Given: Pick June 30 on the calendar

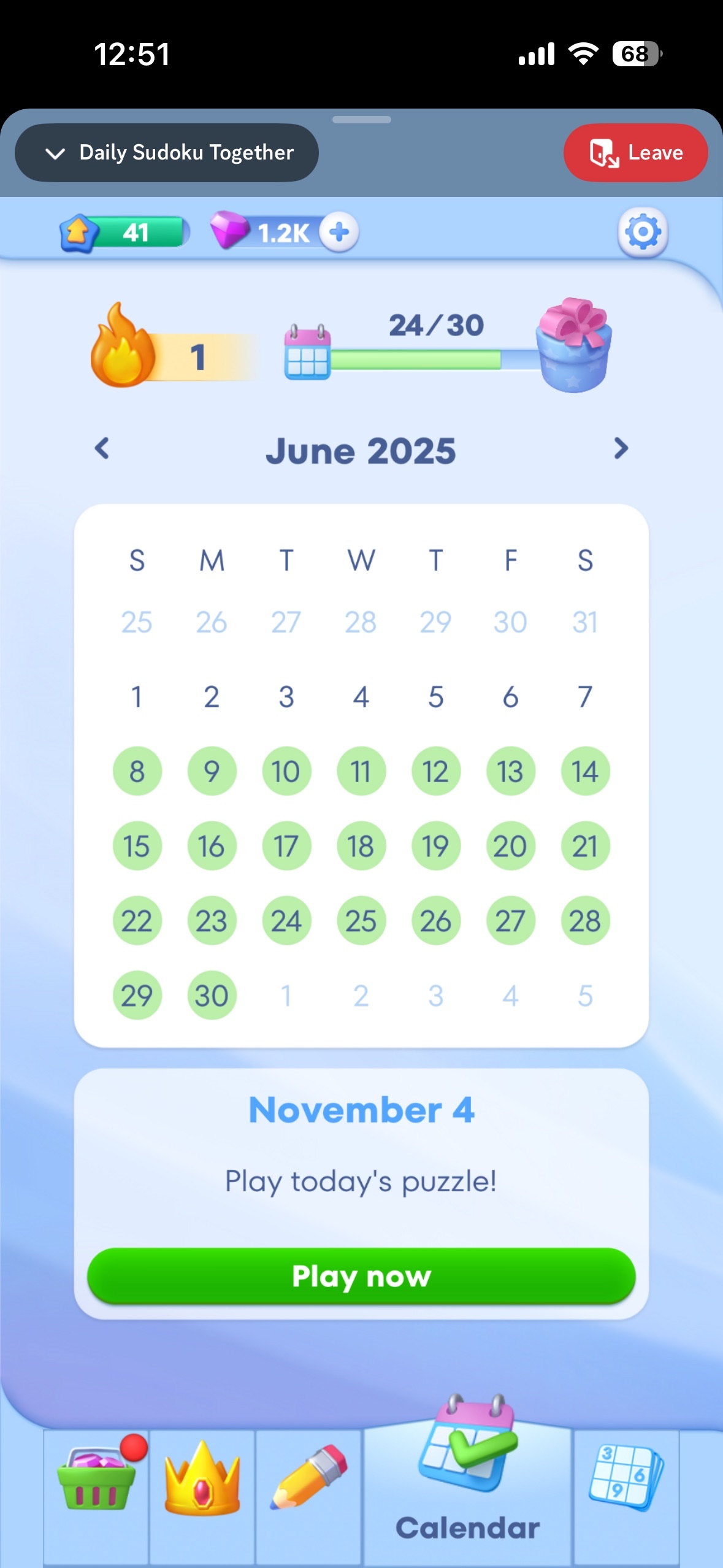Looking at the screenshot, I should pos(212,995).
